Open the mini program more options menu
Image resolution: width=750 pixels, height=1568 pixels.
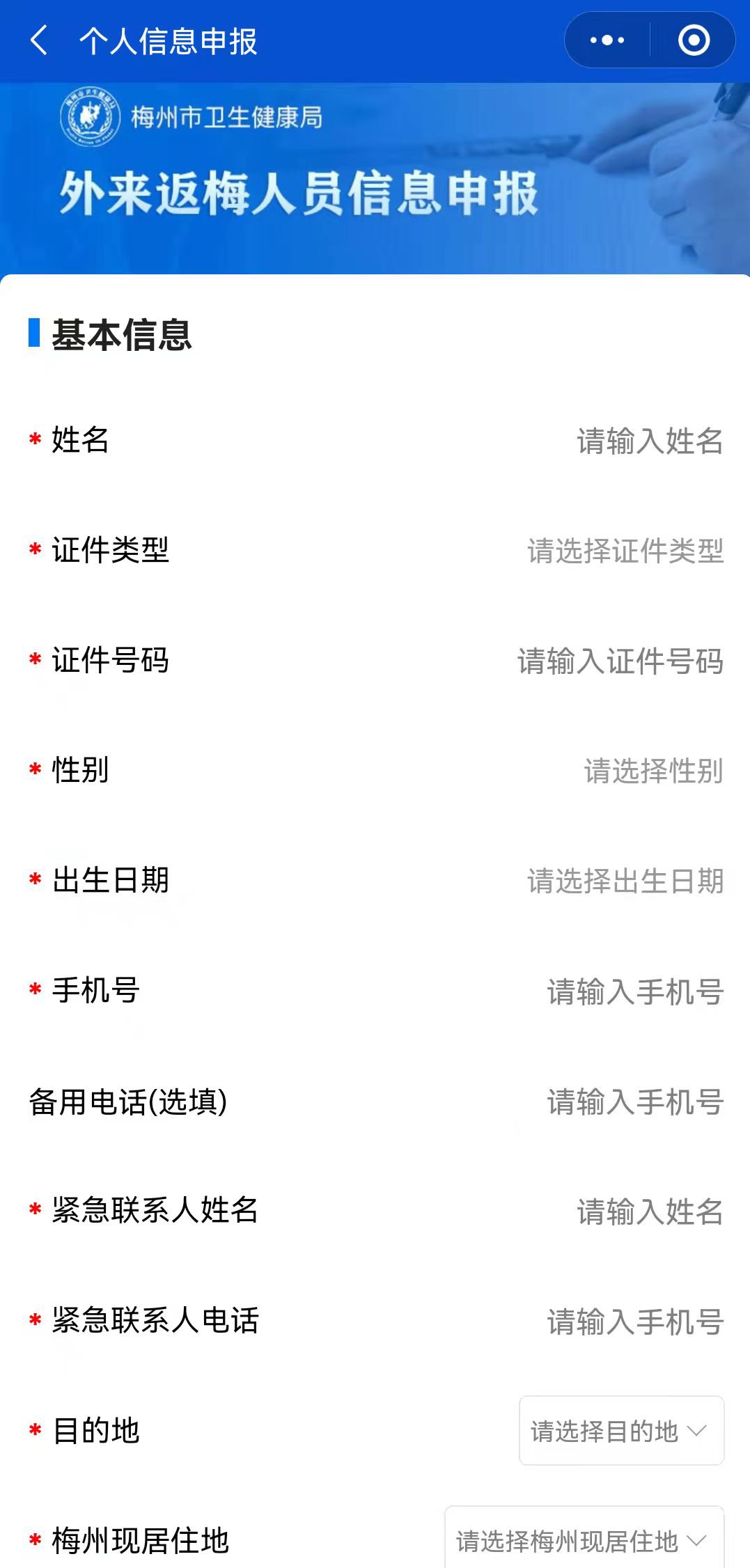click(x=607, y=40)
